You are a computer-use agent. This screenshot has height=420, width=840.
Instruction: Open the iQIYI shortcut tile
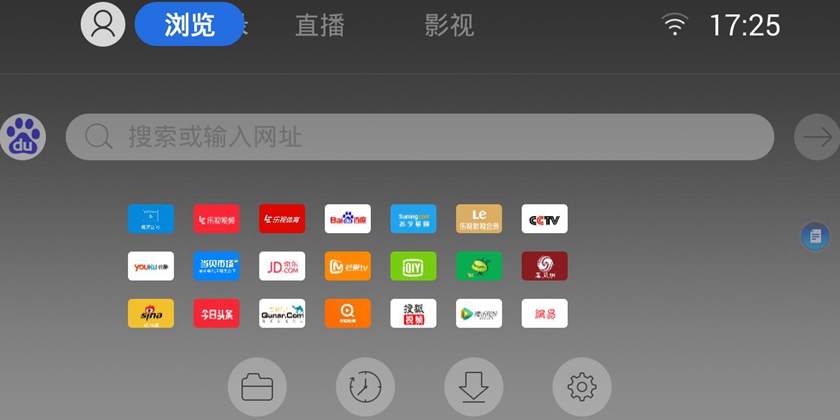pos(413,266)
